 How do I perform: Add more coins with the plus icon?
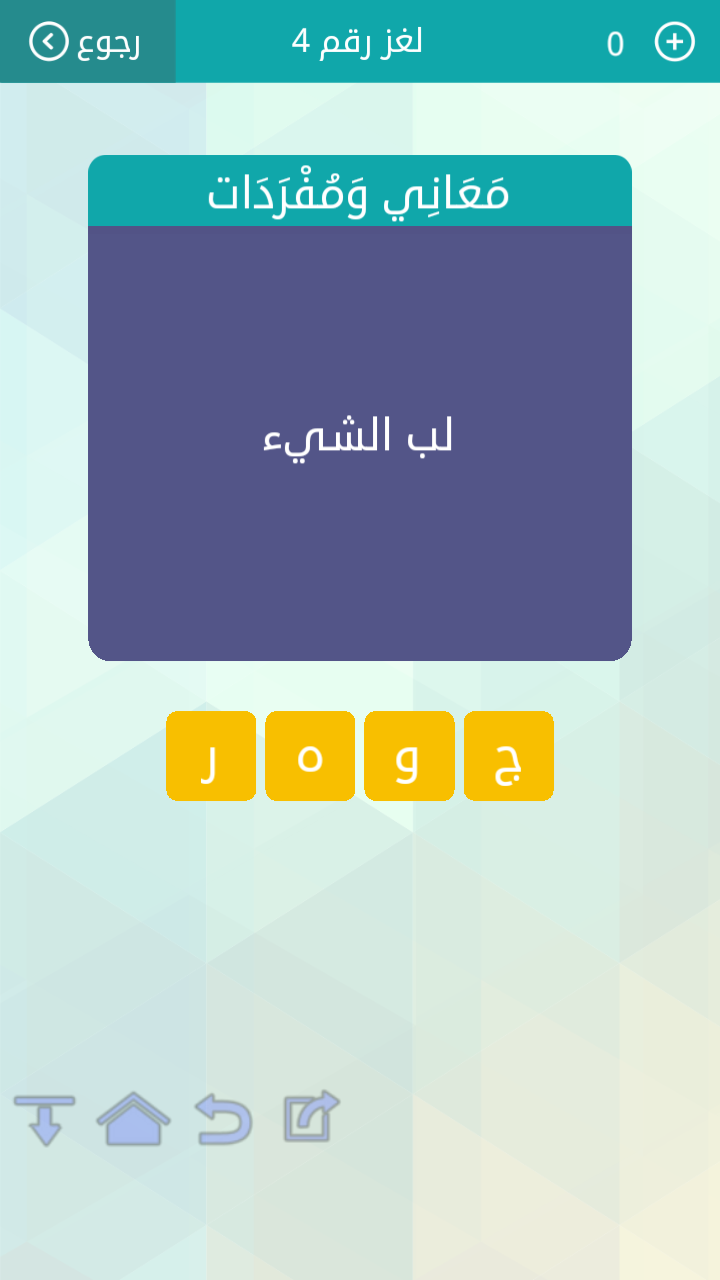(674, 42)
